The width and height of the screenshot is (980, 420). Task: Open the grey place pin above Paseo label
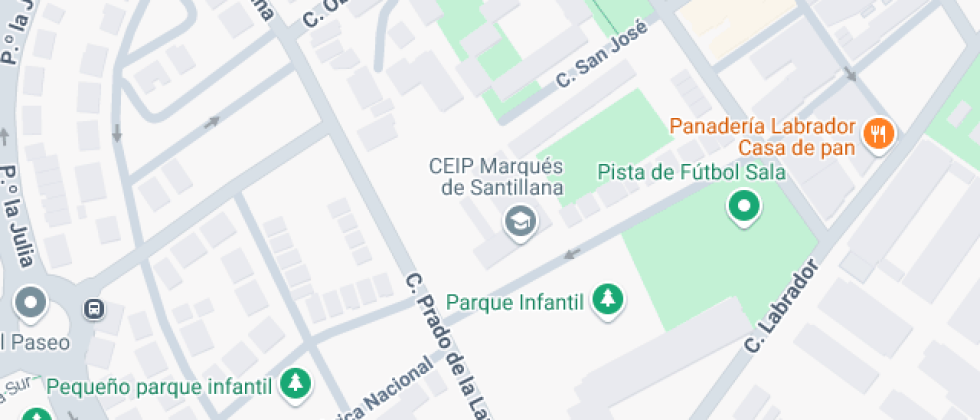click(32, 301)
